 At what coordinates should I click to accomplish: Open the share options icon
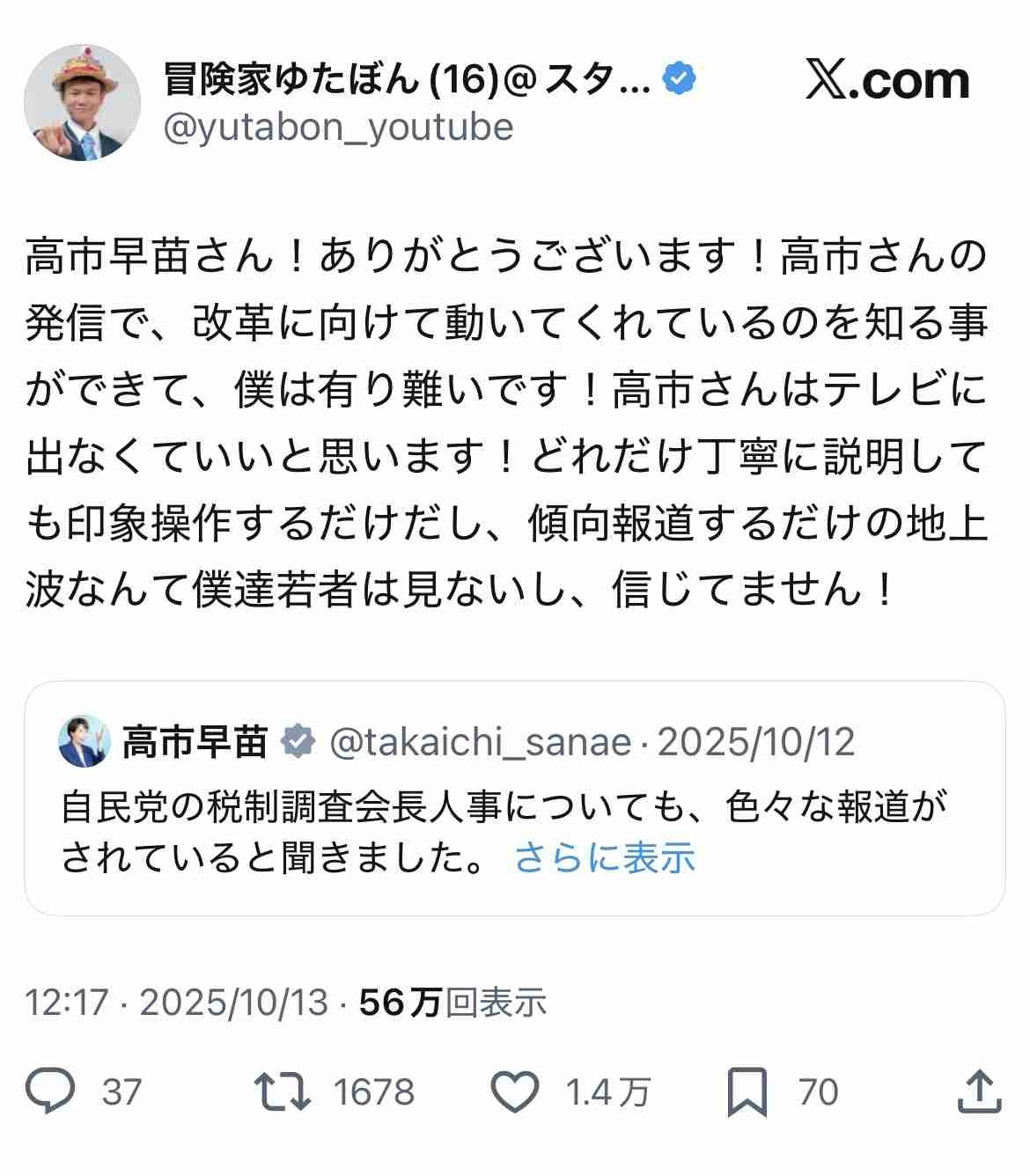click(979, 1091)
